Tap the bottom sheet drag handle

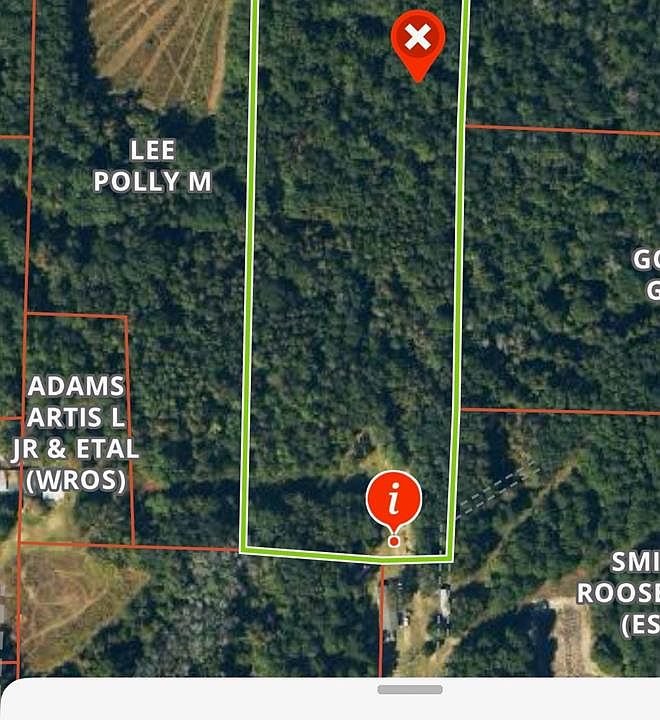tap(410, 689)
